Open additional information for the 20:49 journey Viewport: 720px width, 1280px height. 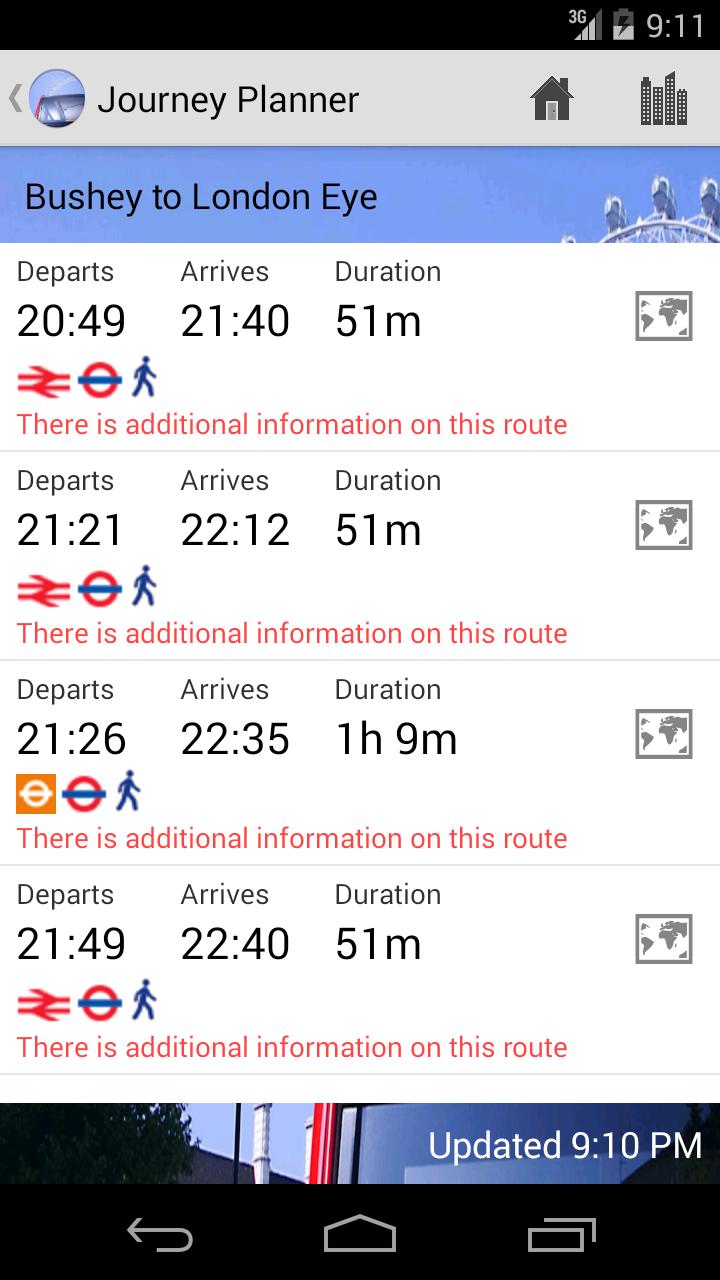tap(291, 424)
